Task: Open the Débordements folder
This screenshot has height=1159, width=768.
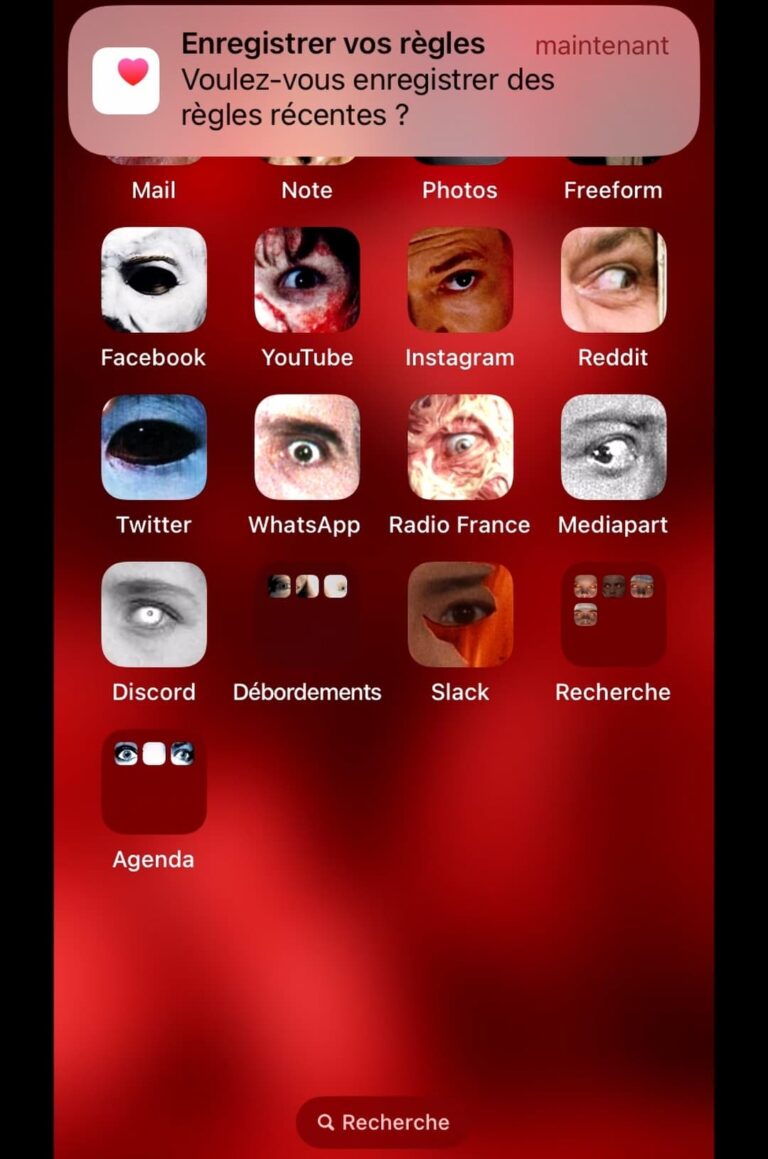Action: (x=307, y=614)
